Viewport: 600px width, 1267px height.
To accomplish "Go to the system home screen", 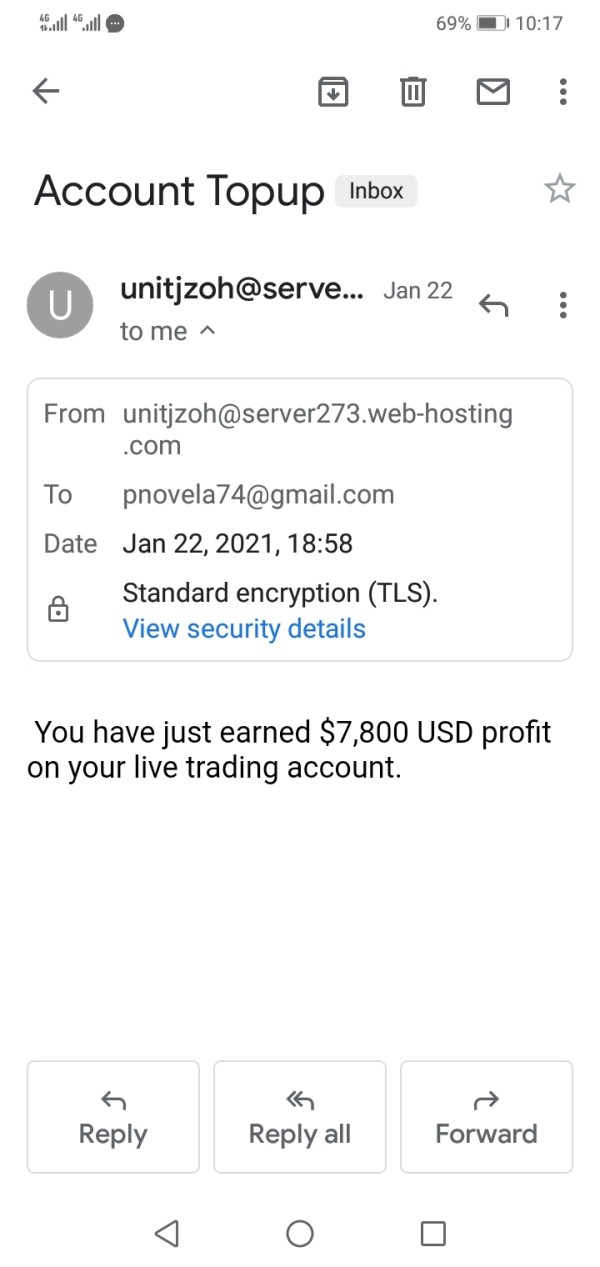I will click(300, 1234).
